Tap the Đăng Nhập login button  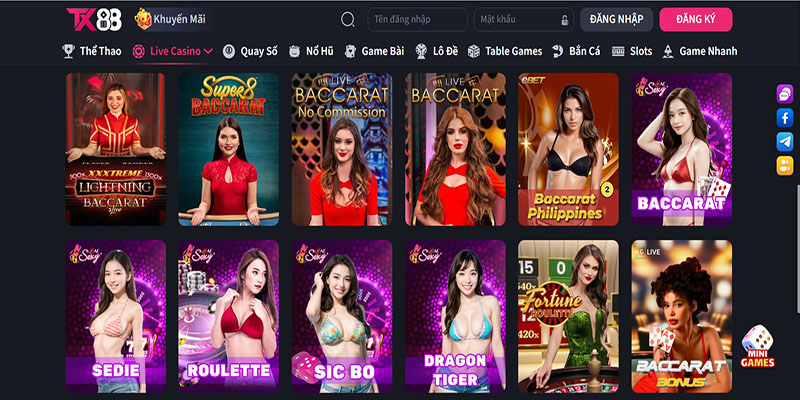coord(616,19)
